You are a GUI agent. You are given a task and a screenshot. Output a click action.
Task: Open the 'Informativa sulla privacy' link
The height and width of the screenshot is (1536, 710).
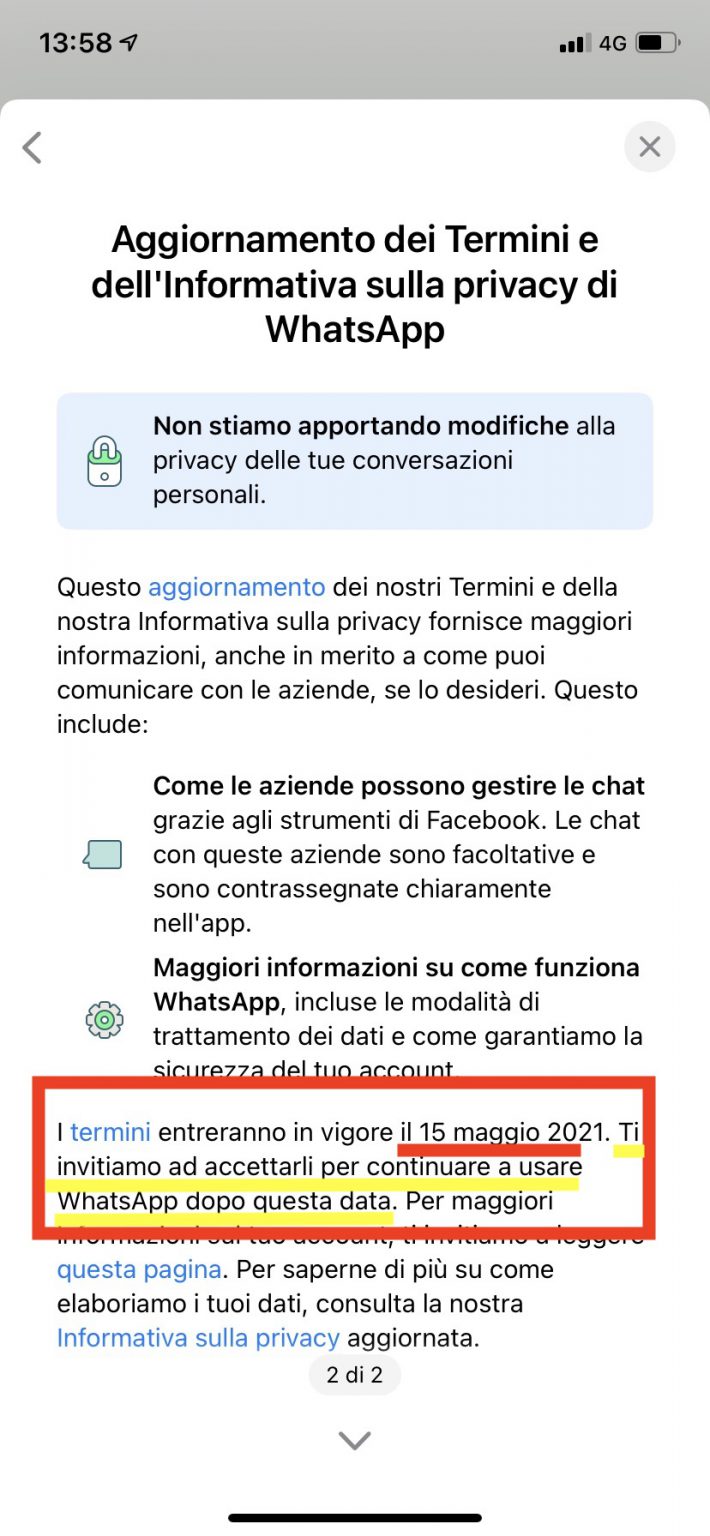click(198, 1338)
